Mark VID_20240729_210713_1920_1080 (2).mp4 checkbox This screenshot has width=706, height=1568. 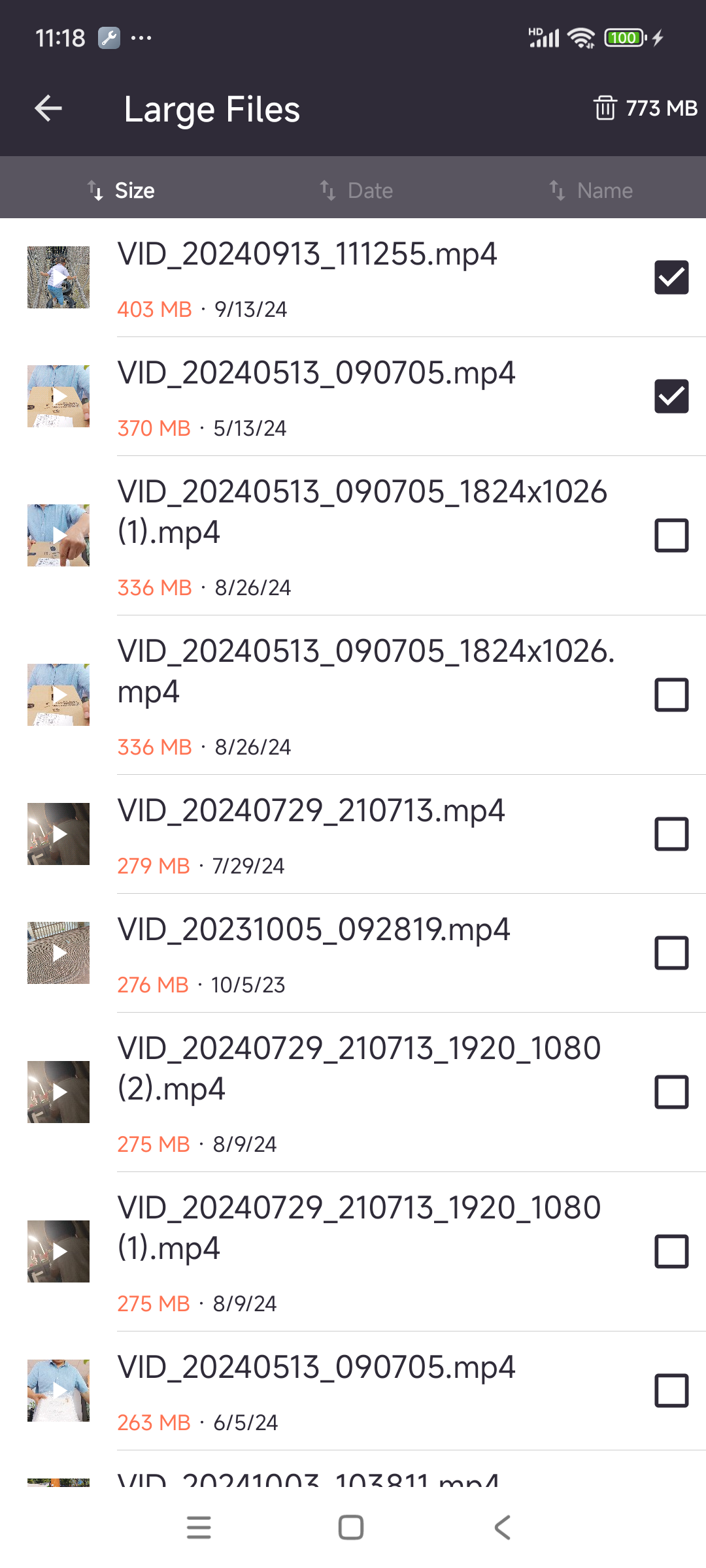pyautogui.click(x=671, y=1092)
